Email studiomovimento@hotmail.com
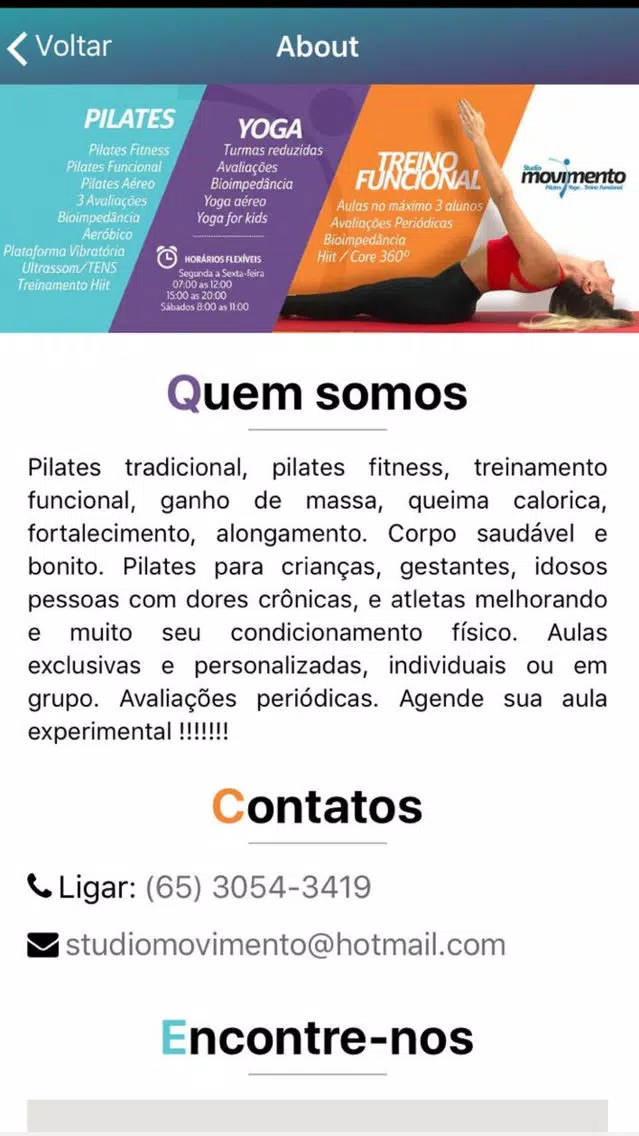 pyautogui.click(x=285, y=945)
